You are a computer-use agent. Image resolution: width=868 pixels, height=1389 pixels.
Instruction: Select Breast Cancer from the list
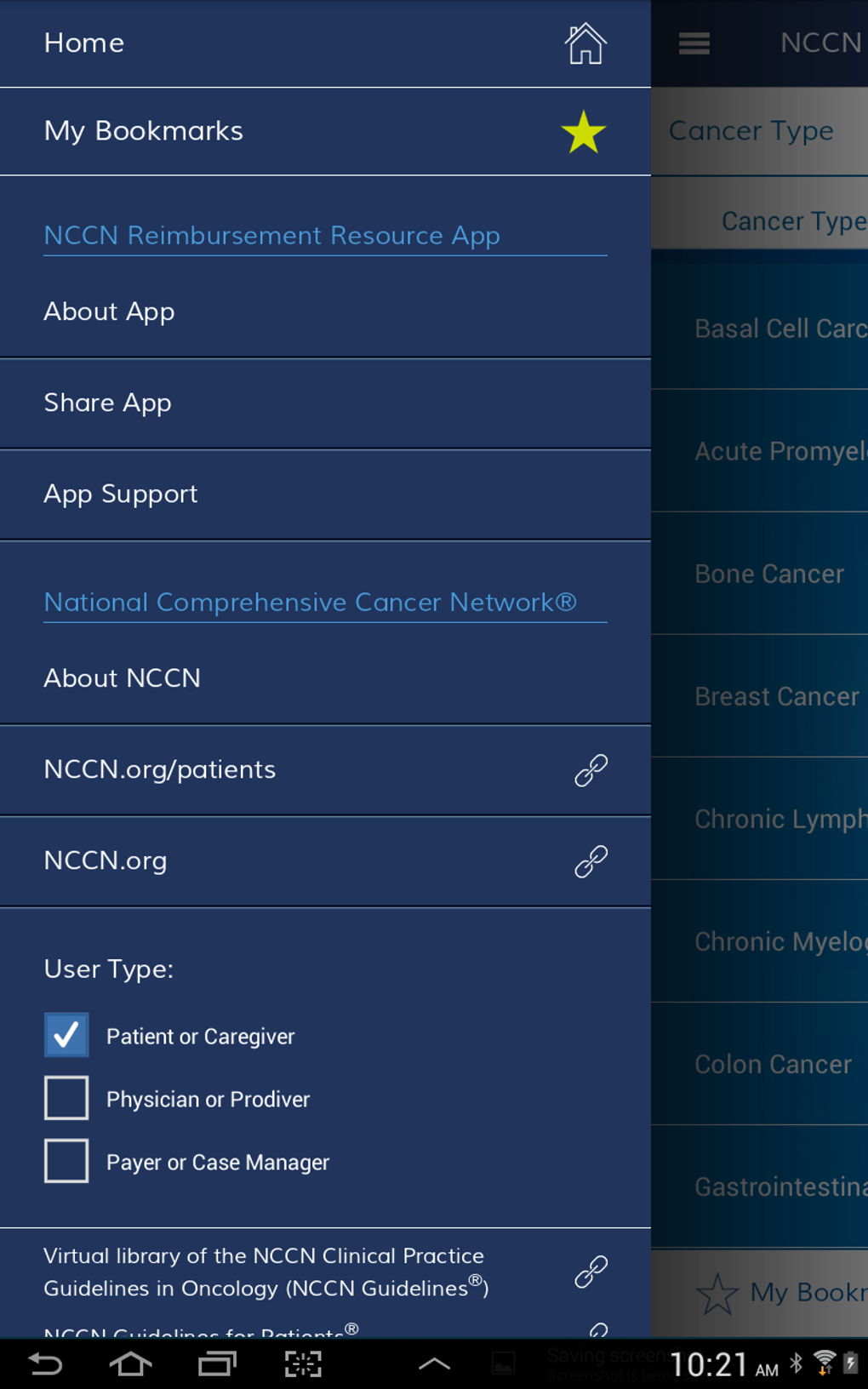coord(776,696)
